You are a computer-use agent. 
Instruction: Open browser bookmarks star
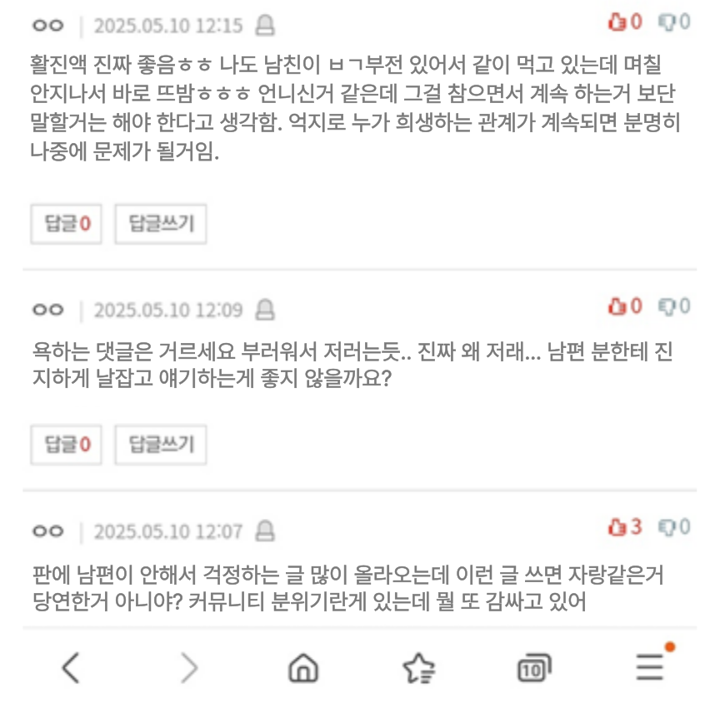[418, 668]
